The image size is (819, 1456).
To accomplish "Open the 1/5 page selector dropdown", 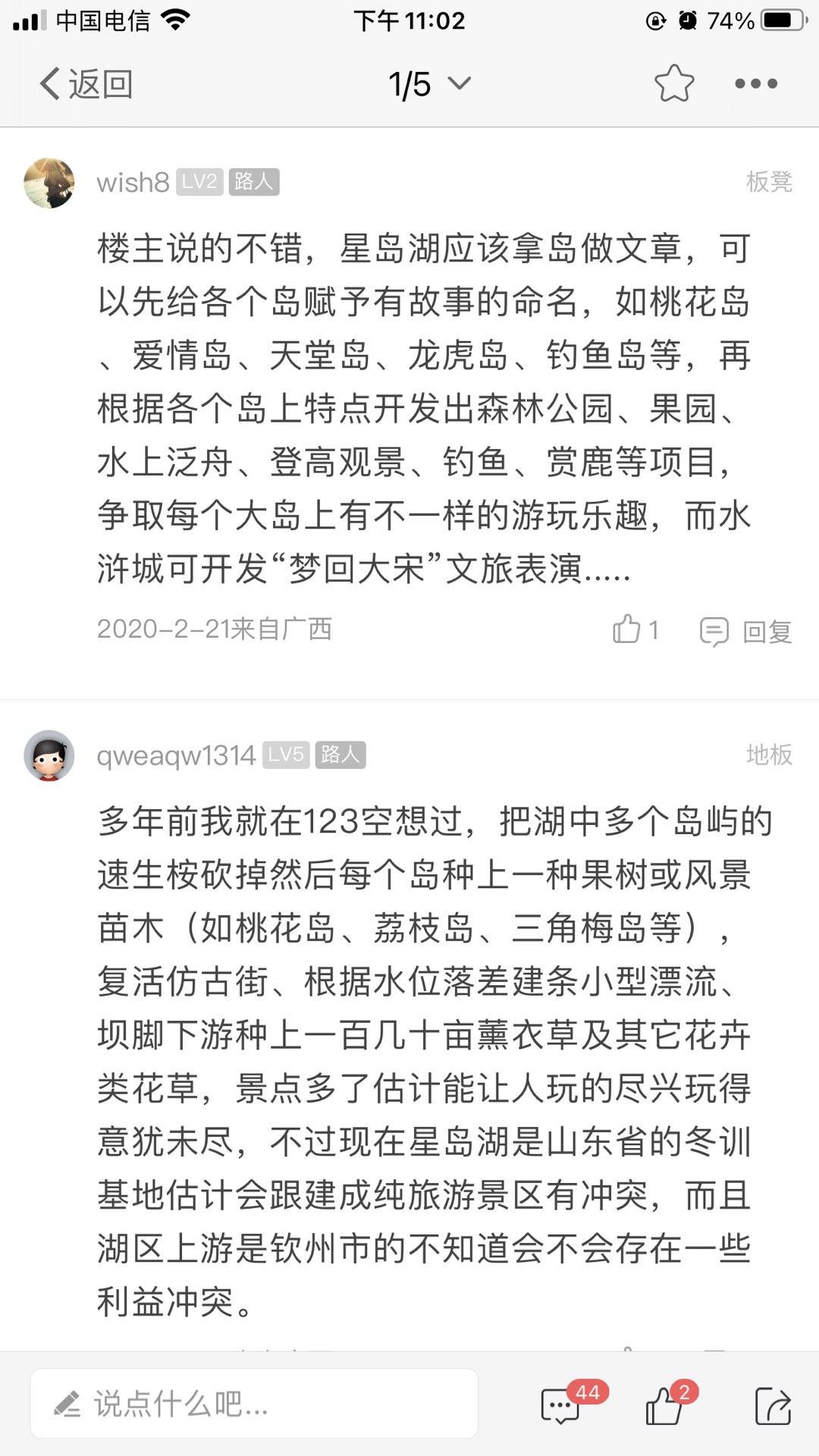I will [429, 83].
